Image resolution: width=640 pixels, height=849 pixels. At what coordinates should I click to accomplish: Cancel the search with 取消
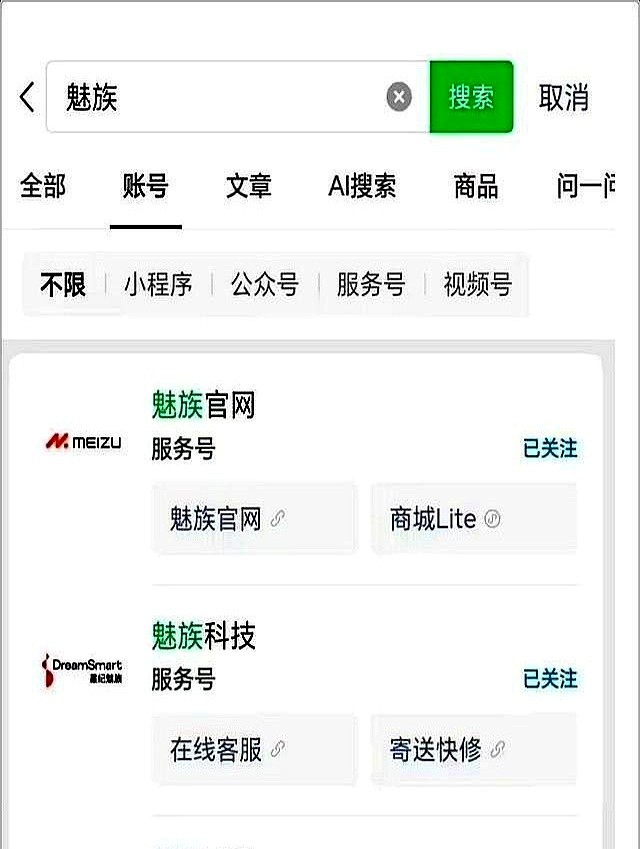pyautogui.click(x=564, y=98)
